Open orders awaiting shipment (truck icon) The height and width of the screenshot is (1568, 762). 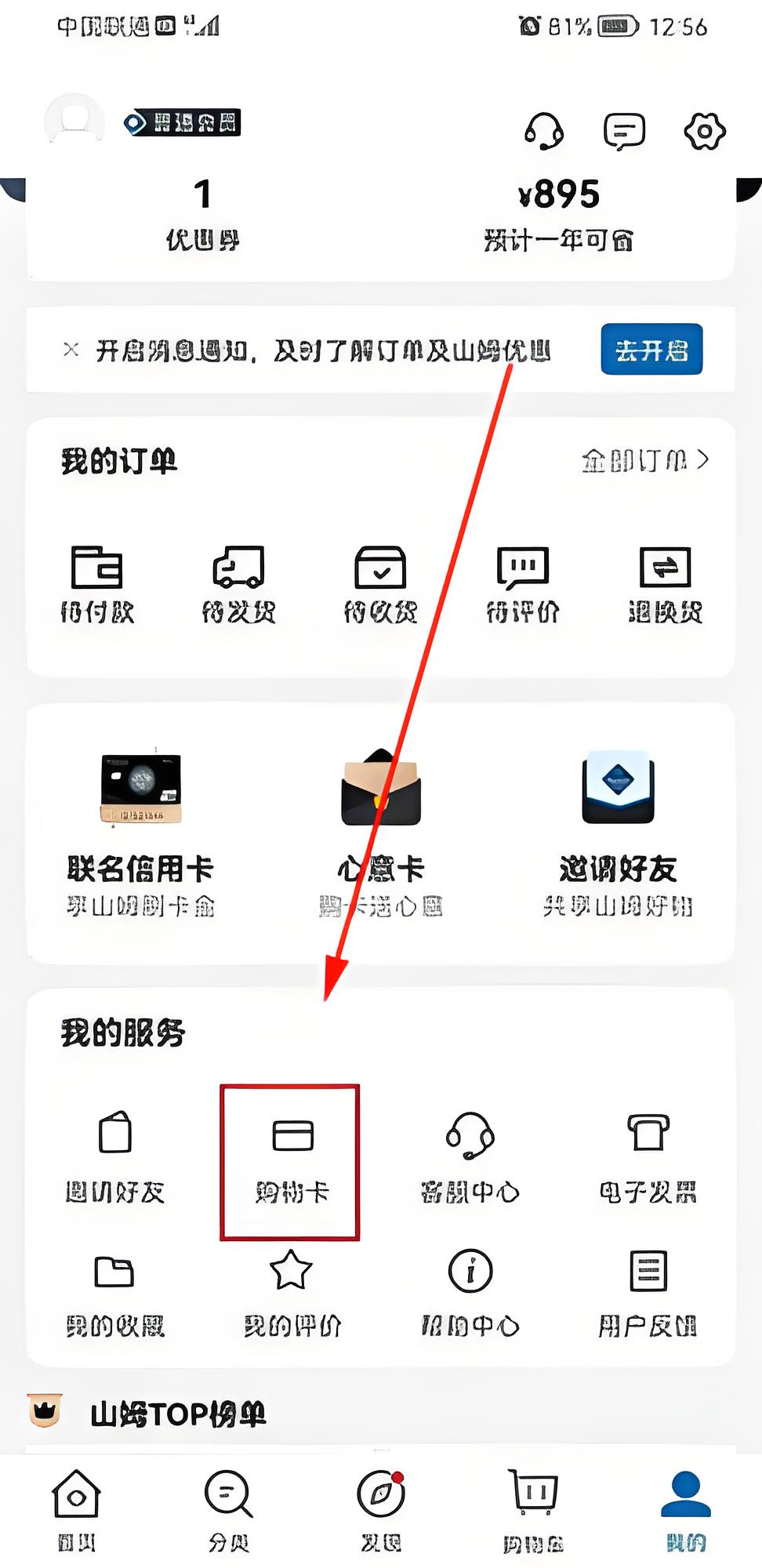(239, 584)
